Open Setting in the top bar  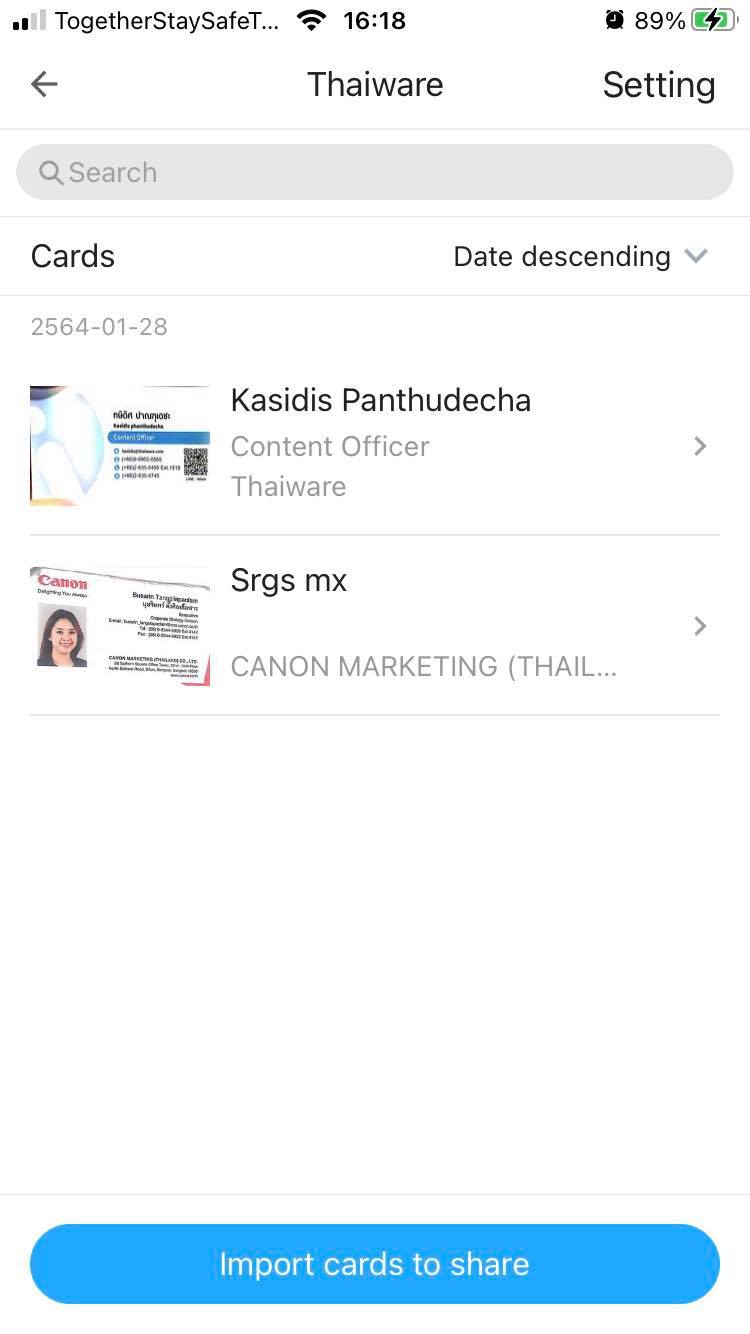[x=658, y=85]
